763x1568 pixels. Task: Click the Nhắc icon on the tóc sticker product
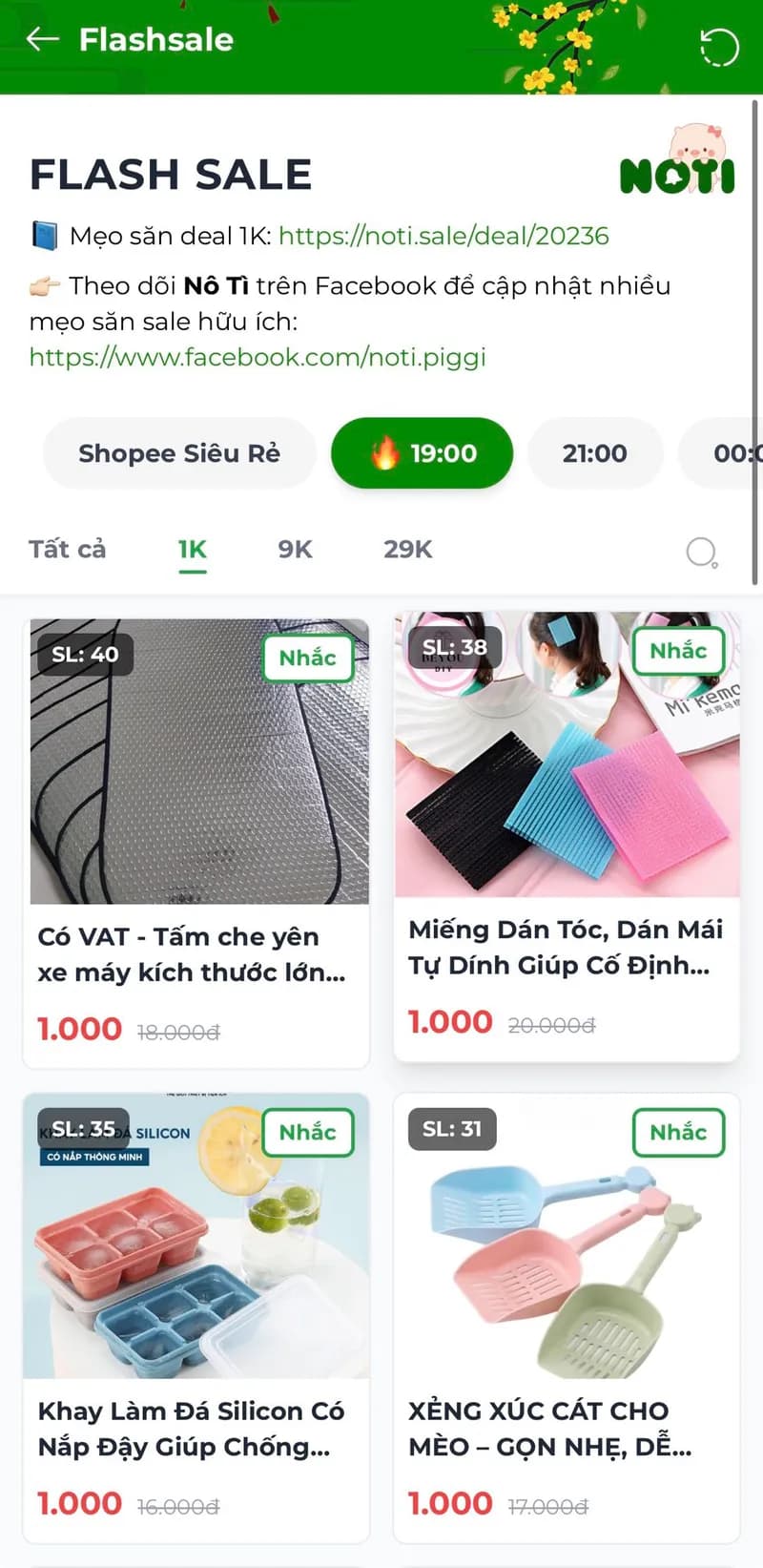click(x=678, y=651)
